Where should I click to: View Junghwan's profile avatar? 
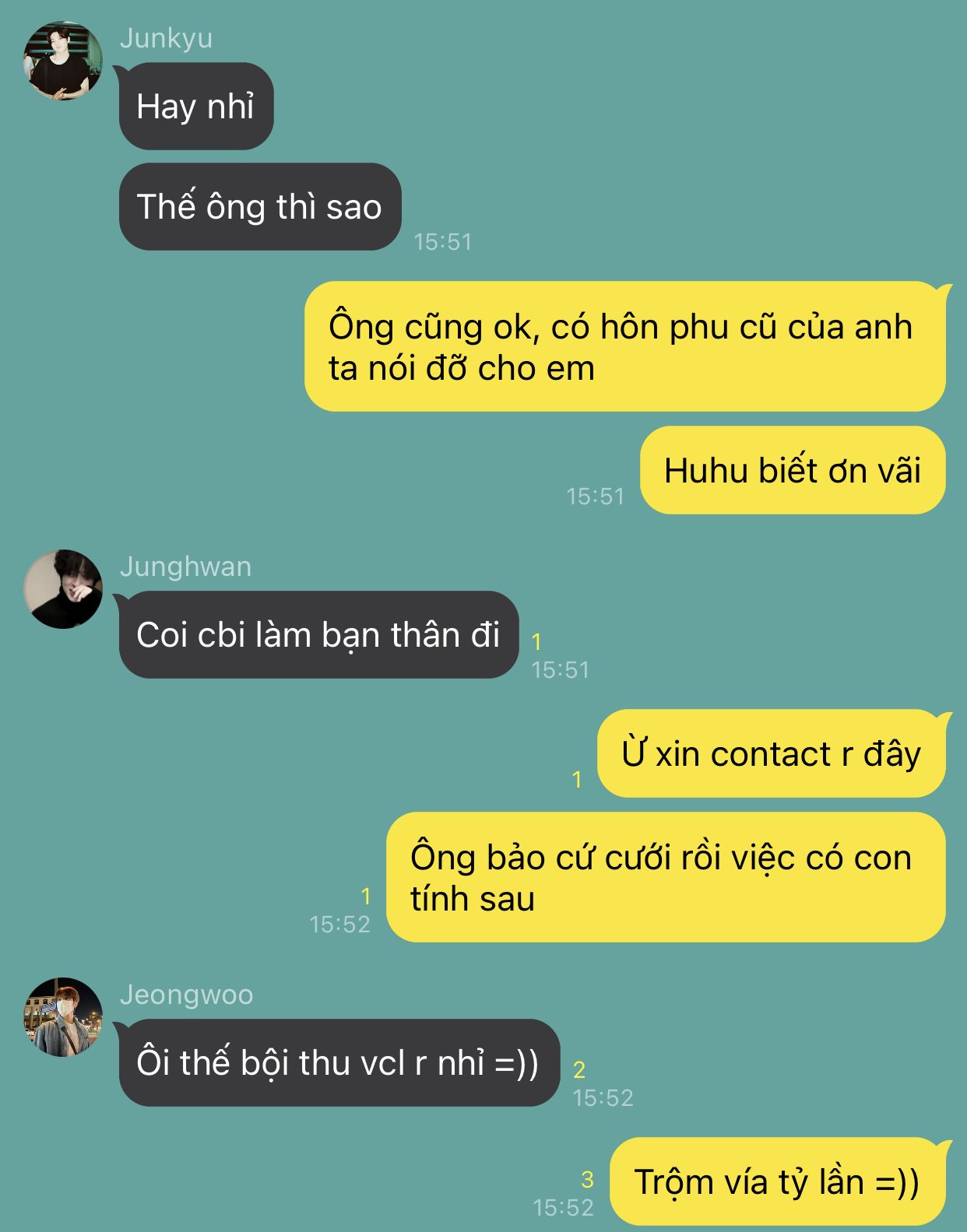click(63, 589)
